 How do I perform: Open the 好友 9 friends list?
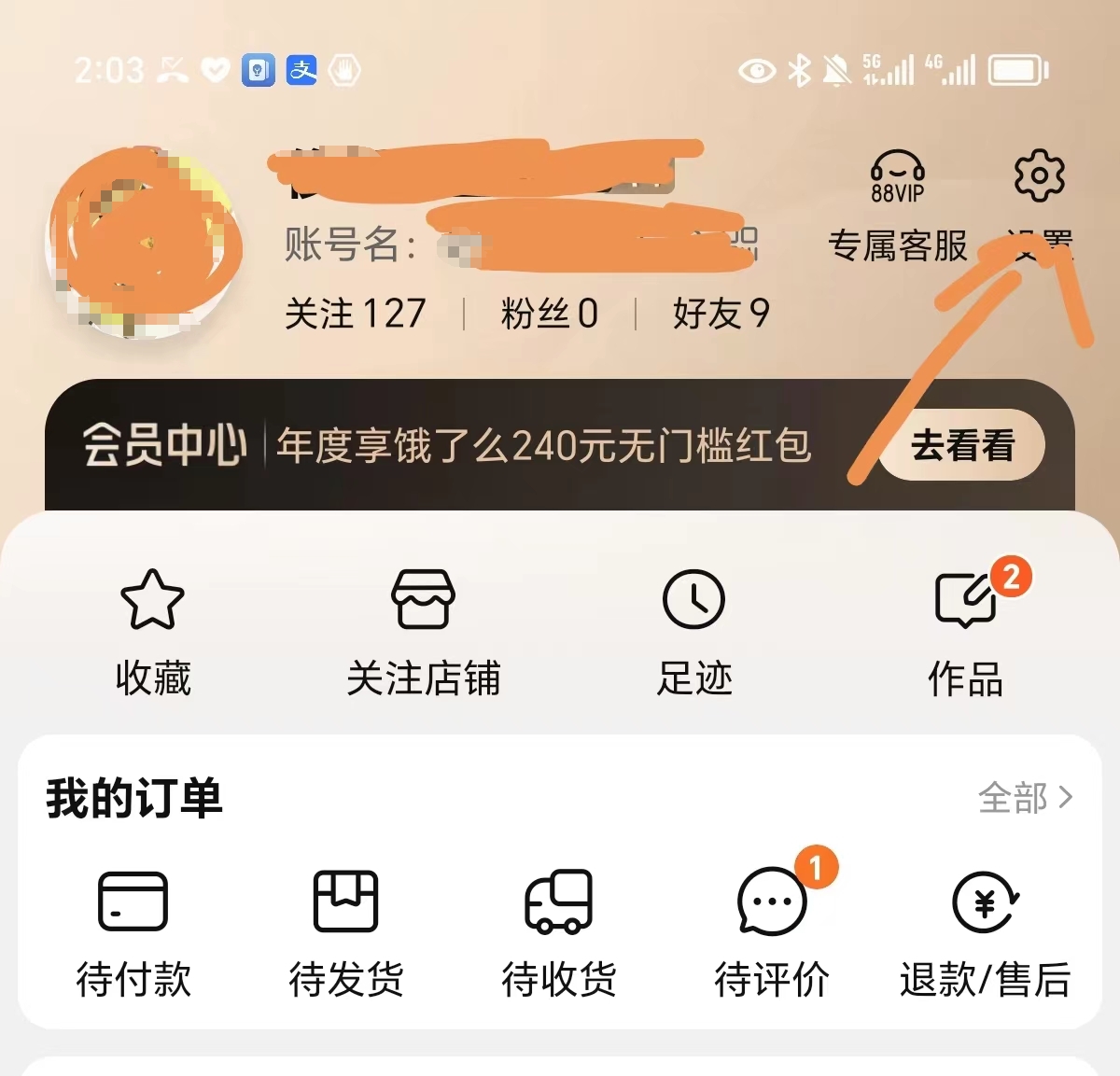(x=721, y=314)
